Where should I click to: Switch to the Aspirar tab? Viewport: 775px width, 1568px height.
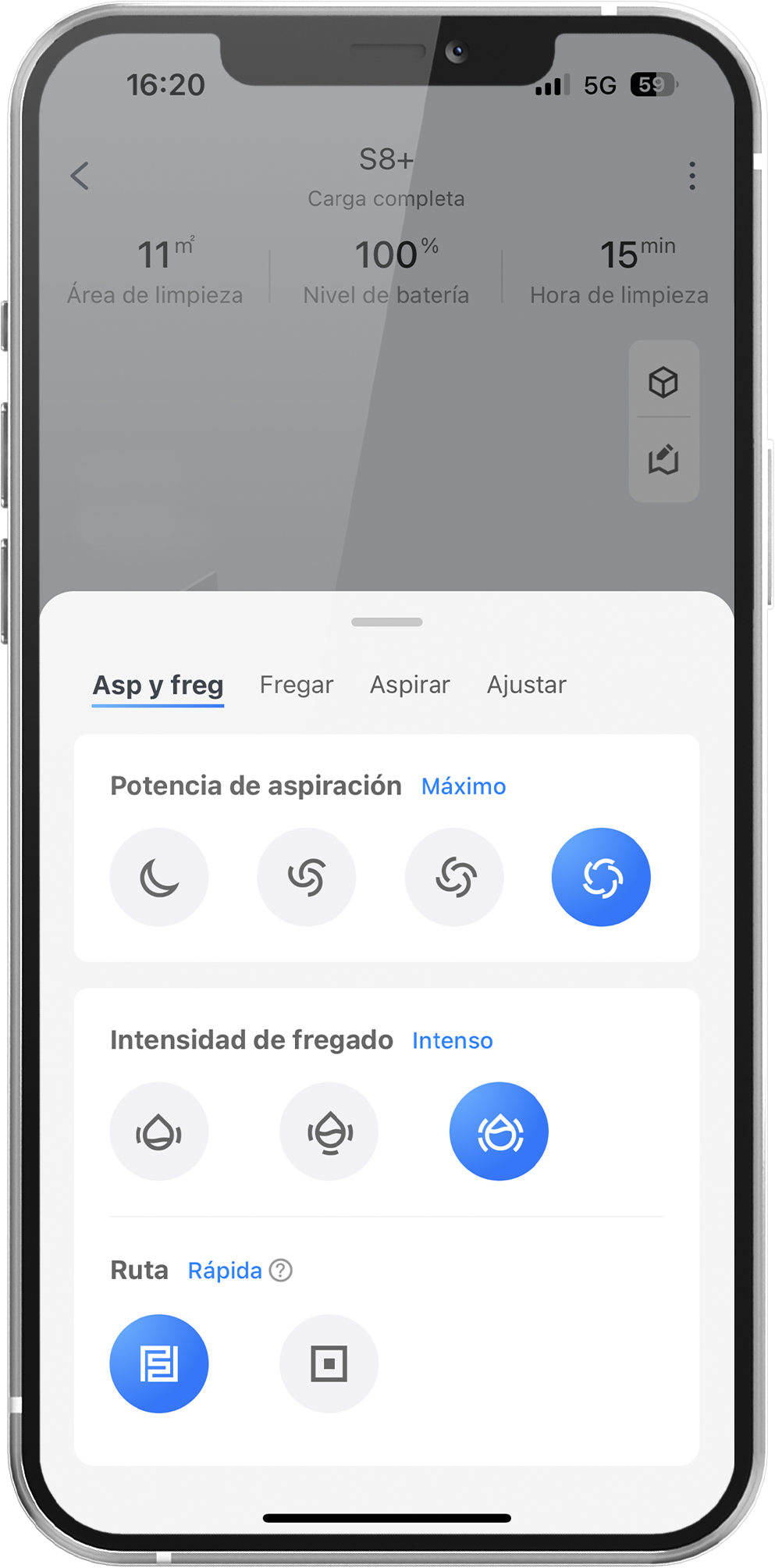(x=410, y=685)
